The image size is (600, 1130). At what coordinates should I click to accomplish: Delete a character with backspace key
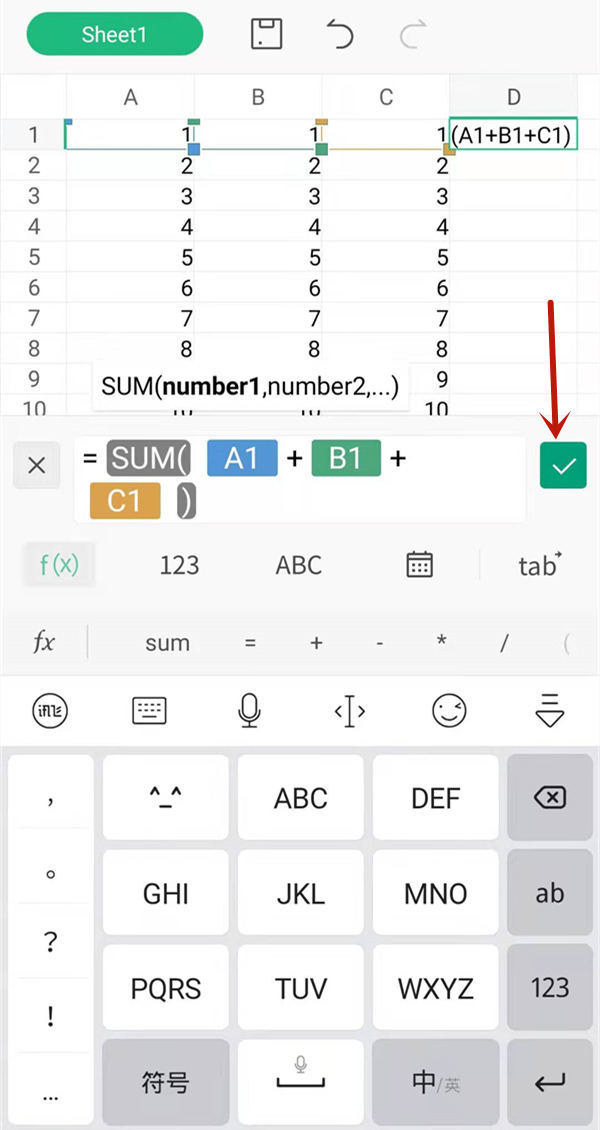coord(550,798)
